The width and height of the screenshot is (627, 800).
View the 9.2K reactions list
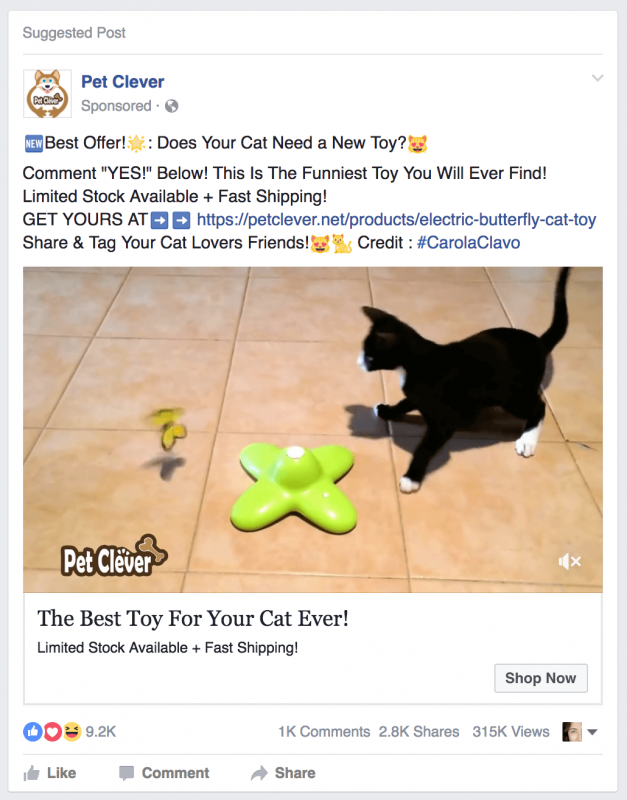(70, 732)
